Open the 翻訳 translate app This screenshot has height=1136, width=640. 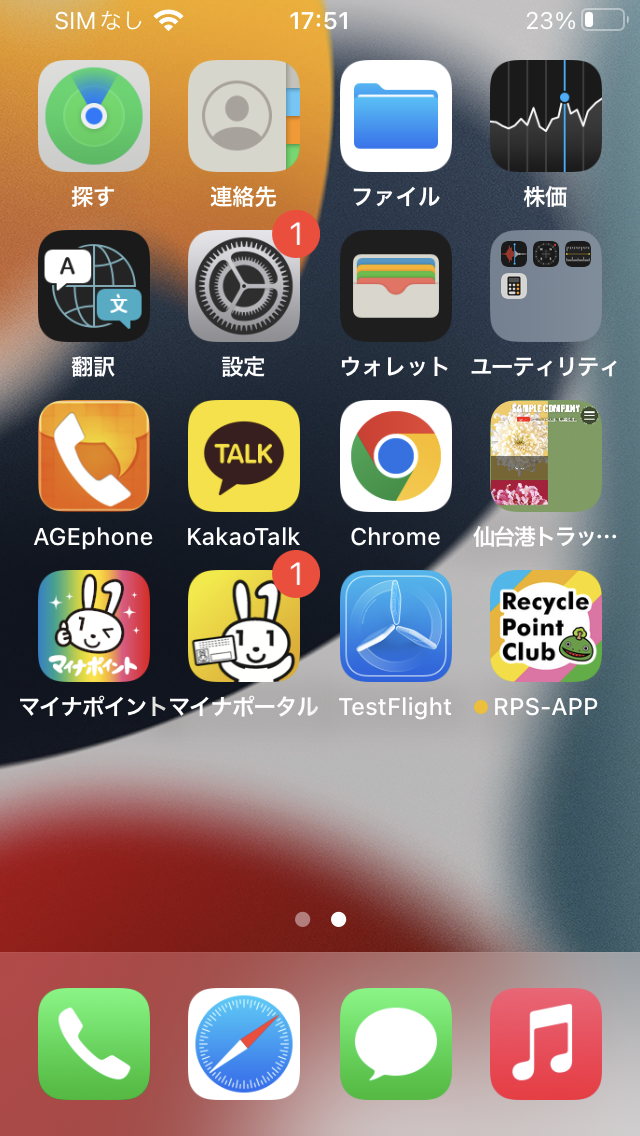pyautogui.click(x=94, y=286)
